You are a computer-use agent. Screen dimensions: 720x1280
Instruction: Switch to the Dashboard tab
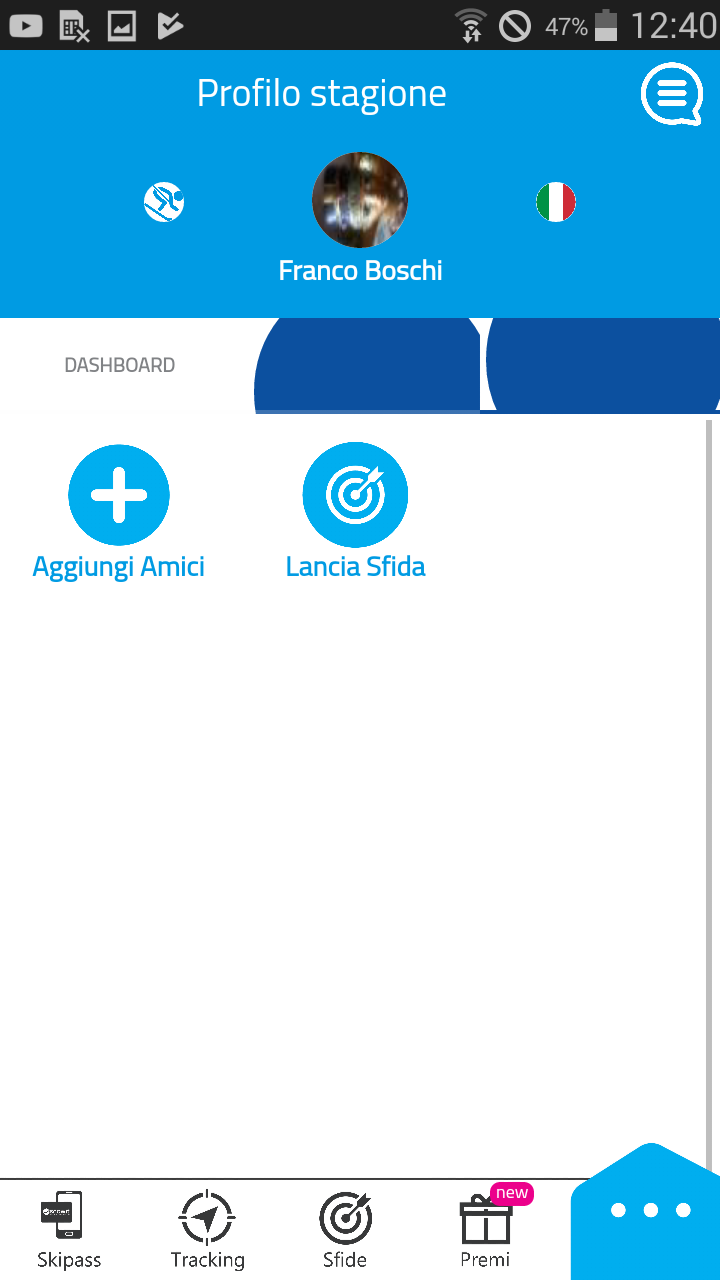[x=120, y=366]
